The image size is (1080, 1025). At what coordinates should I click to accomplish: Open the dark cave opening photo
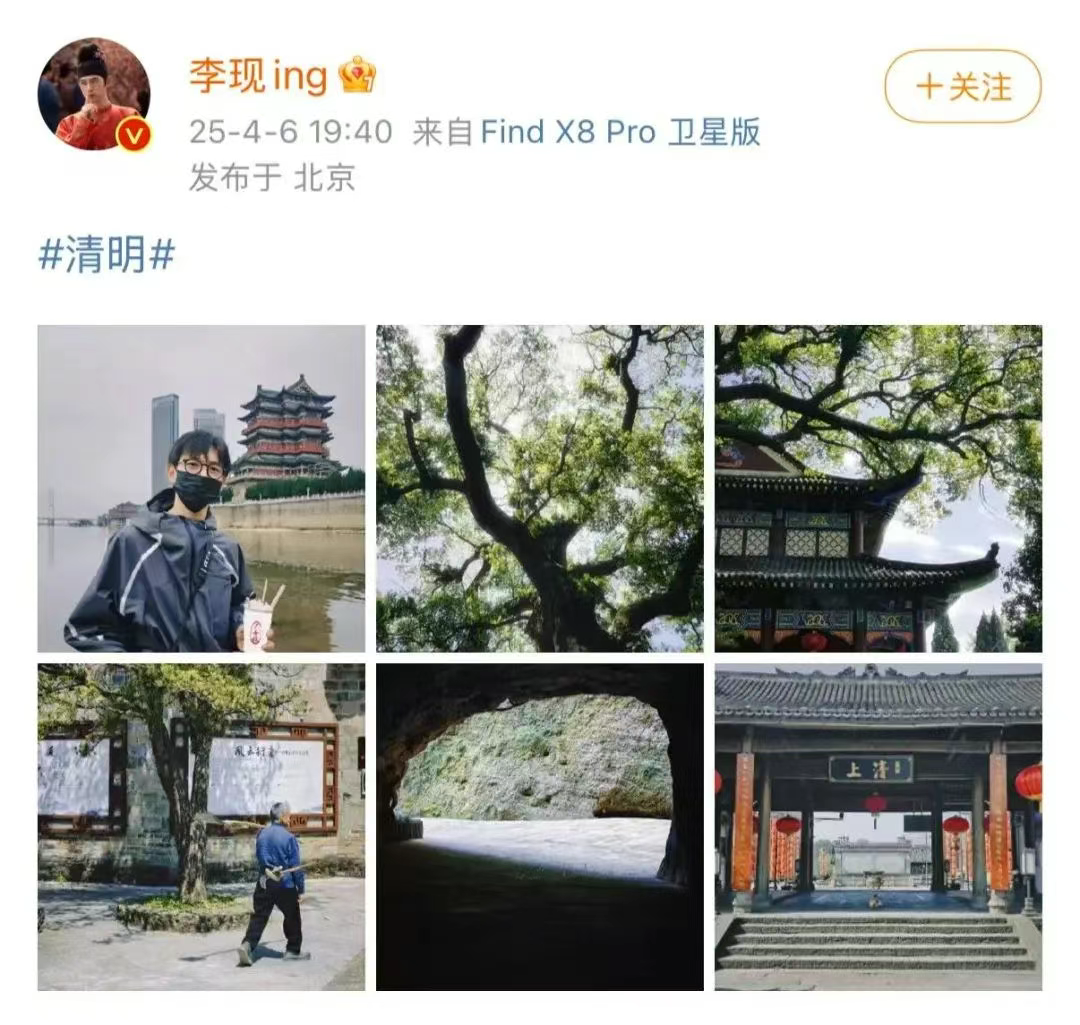point(539,826)
